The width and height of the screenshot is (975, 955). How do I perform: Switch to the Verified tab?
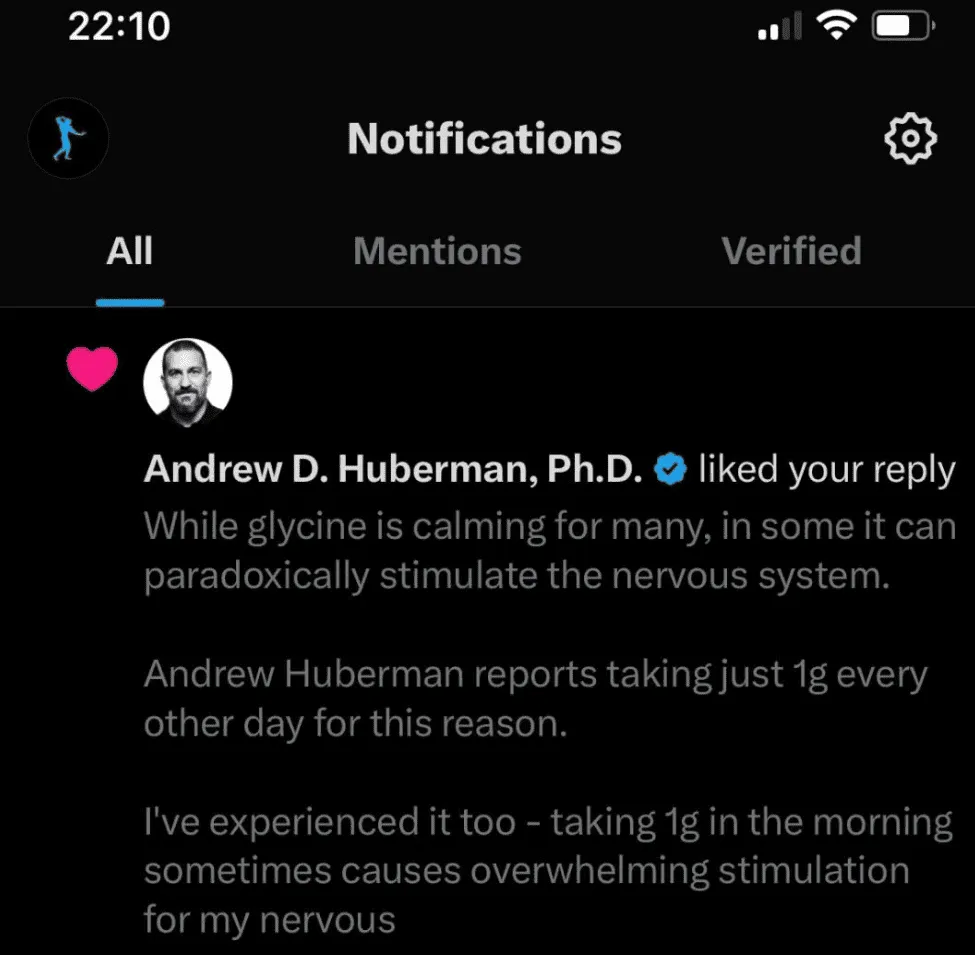(792, 251)
